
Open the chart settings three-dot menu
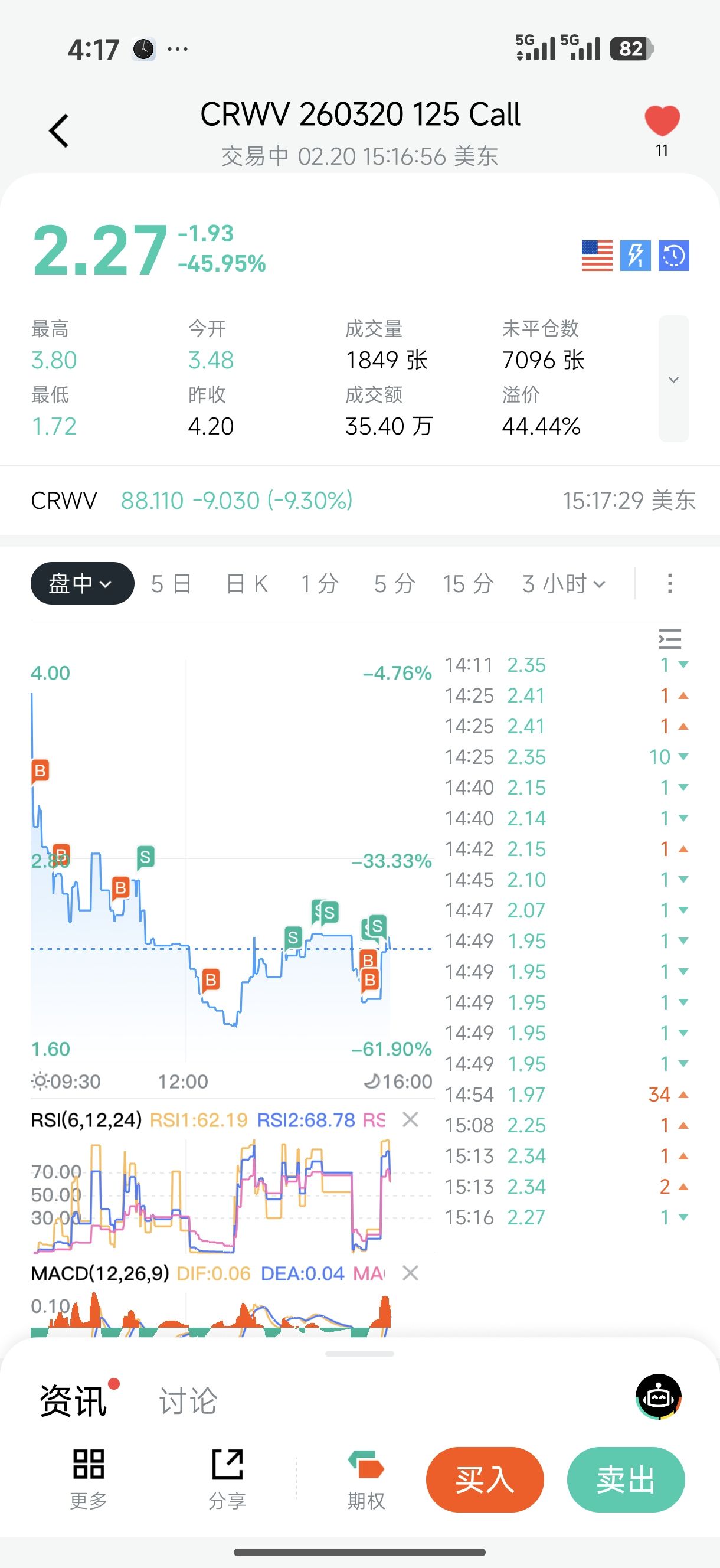click(x=669, y=583)
